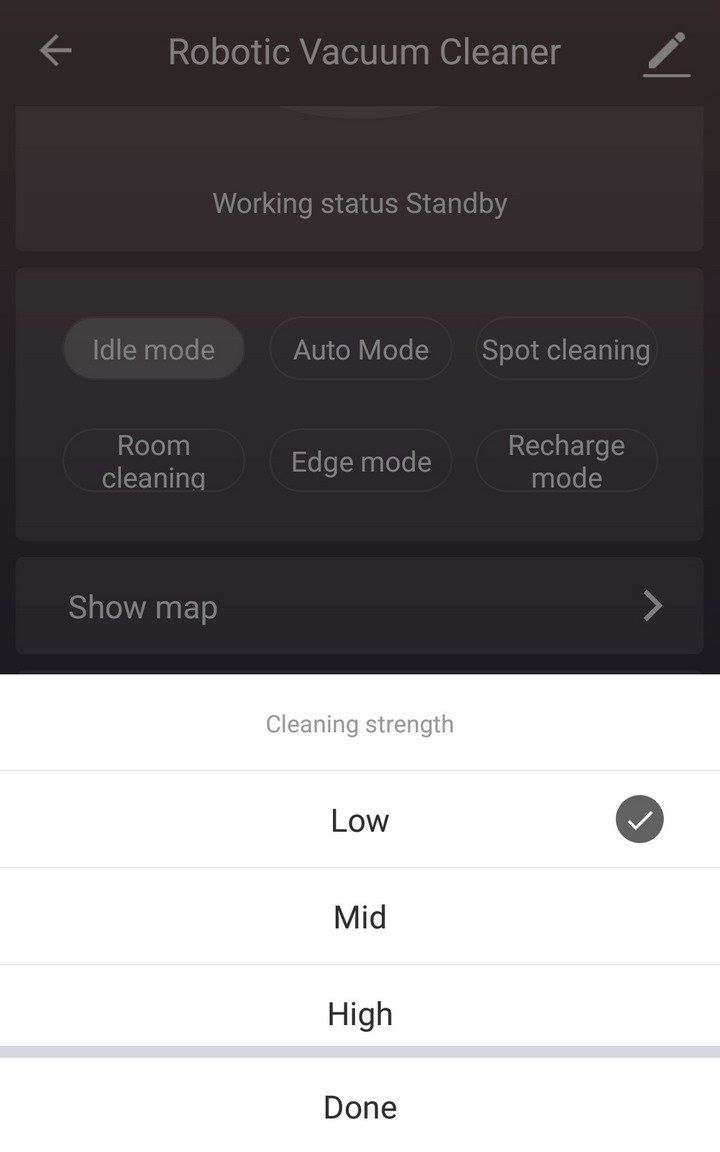This screenshot has height=1152, width=720.
Task: Choose Mid cleaning strength
Action: click(x=360, y=917)
